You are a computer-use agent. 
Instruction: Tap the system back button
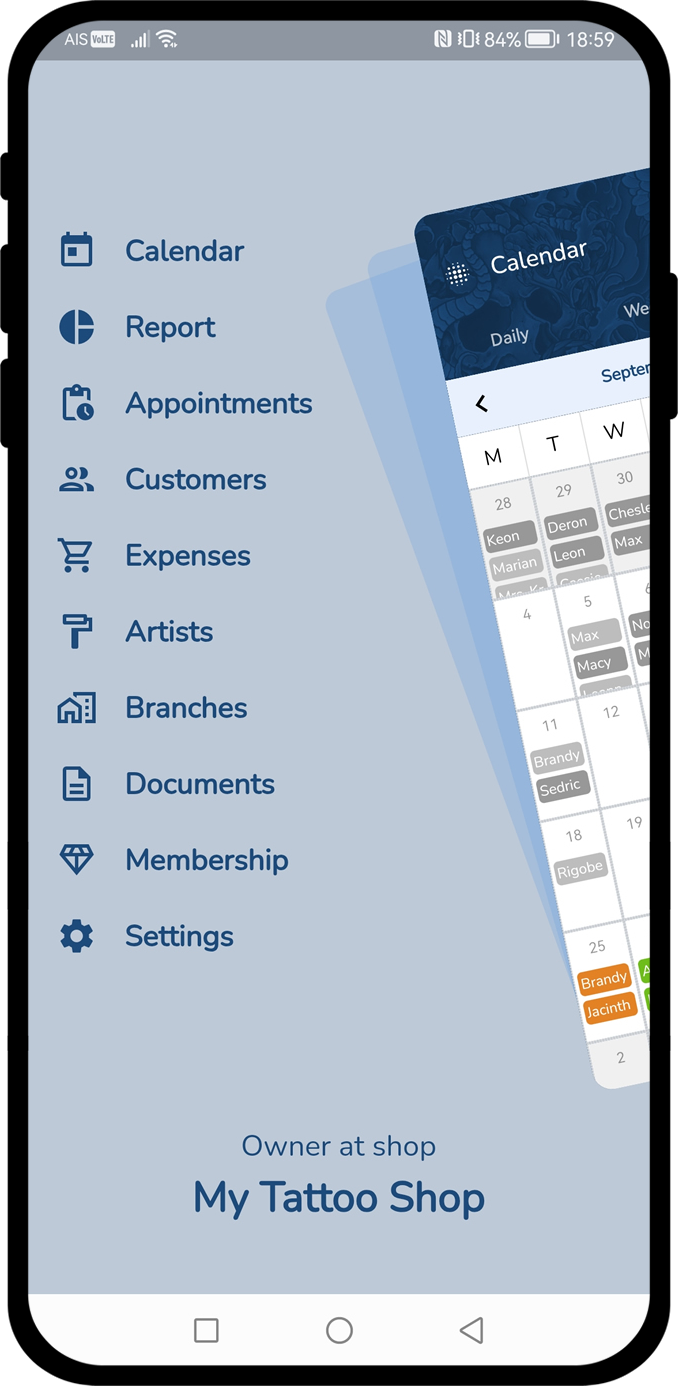[471, 1329]
